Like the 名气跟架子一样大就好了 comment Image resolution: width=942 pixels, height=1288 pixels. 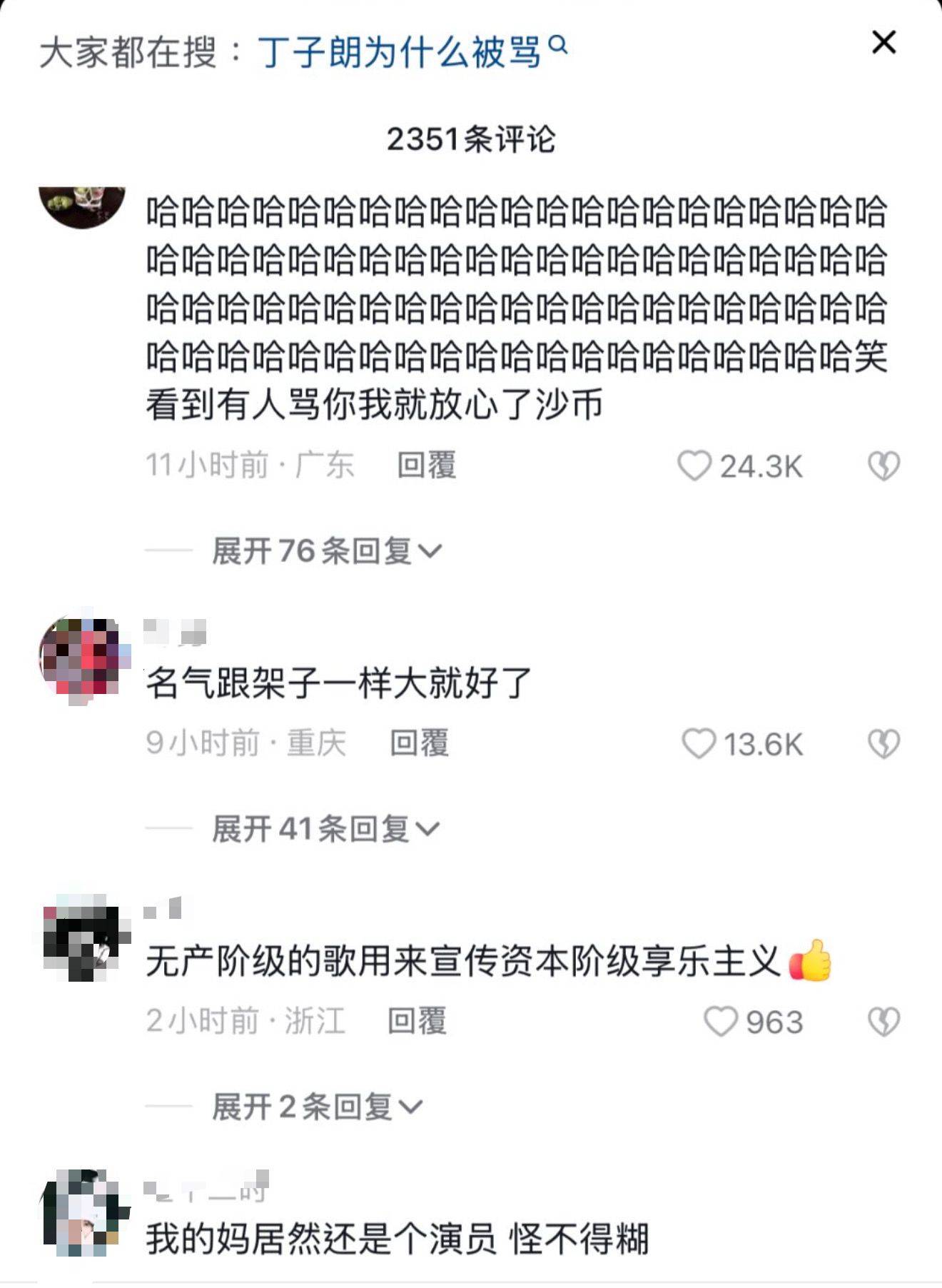[699, 744]
